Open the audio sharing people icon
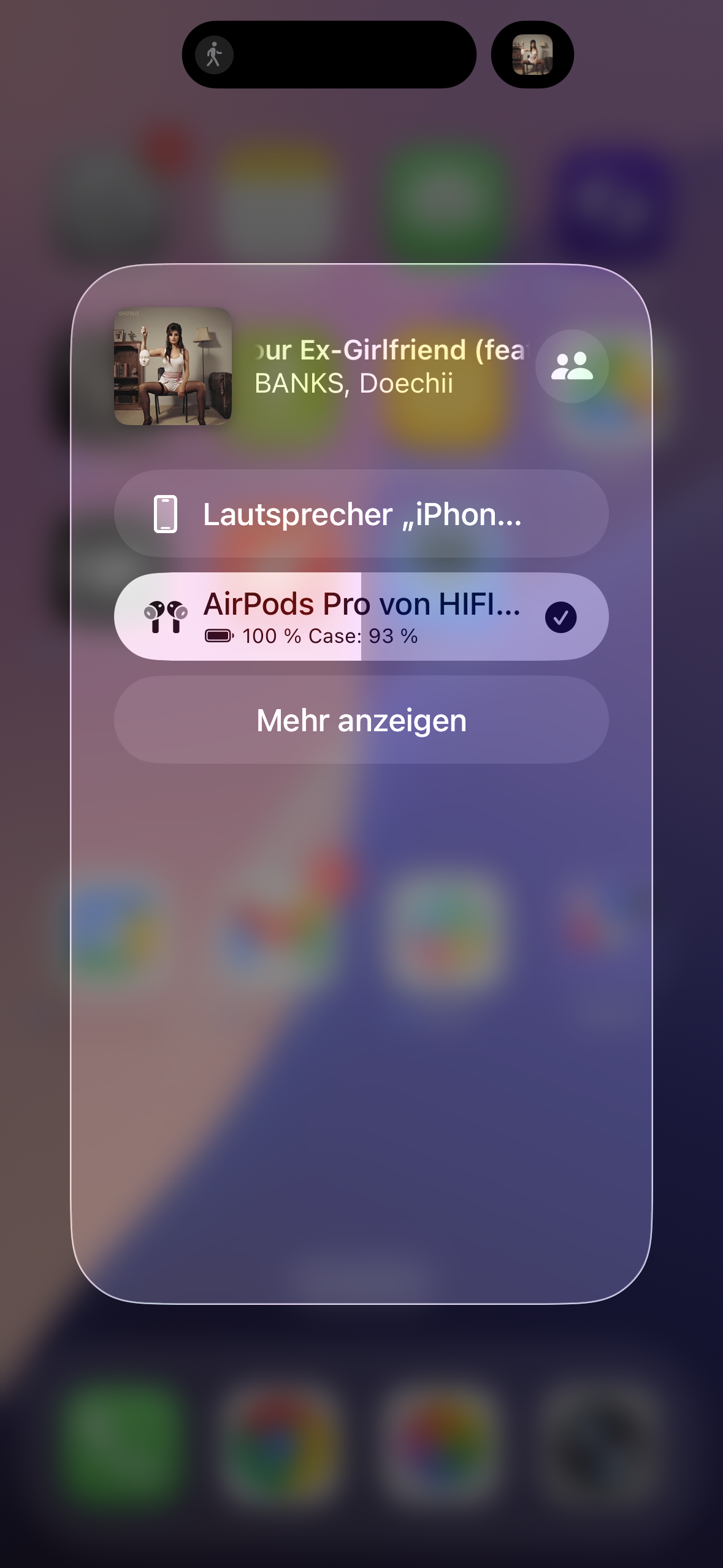This screenshot has width=723, height=1568. click(x=572, y=366)
